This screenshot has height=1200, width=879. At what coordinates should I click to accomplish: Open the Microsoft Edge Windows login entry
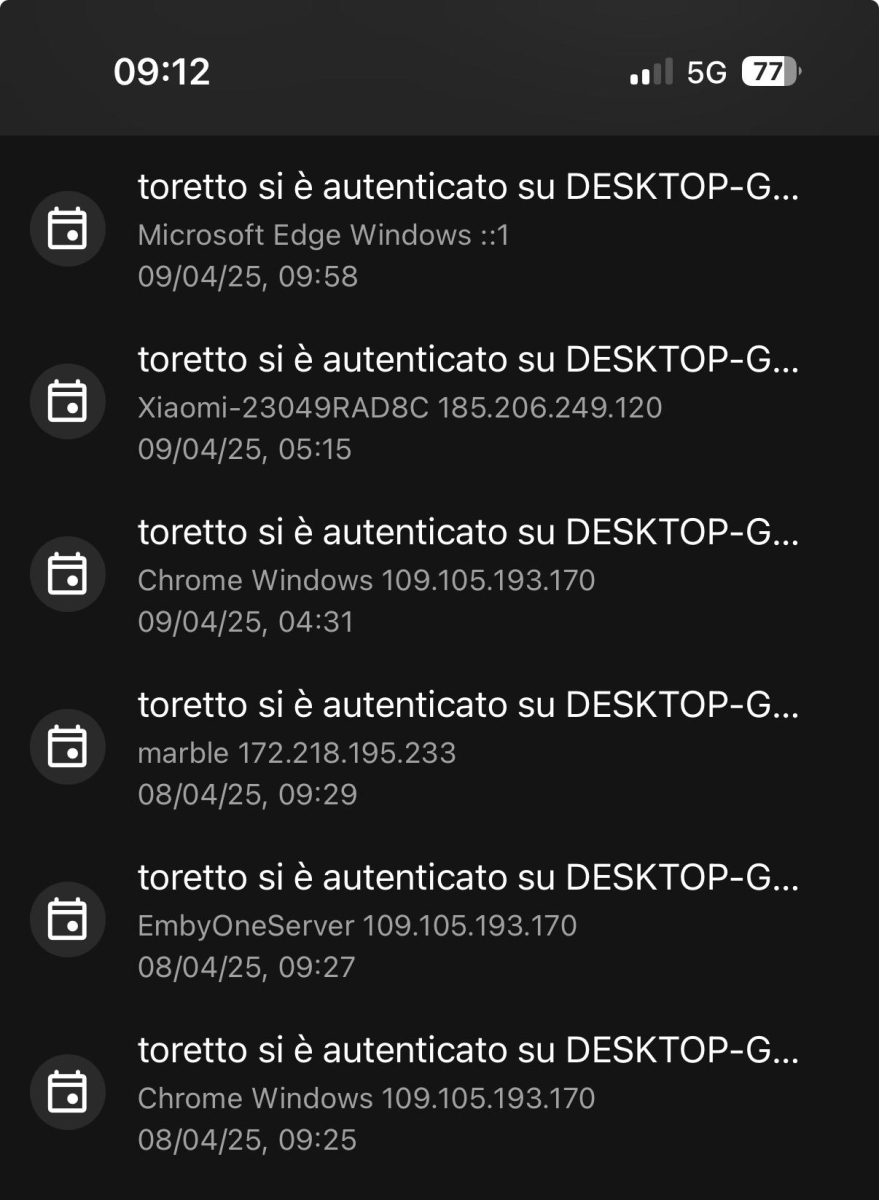click(440, 230)
